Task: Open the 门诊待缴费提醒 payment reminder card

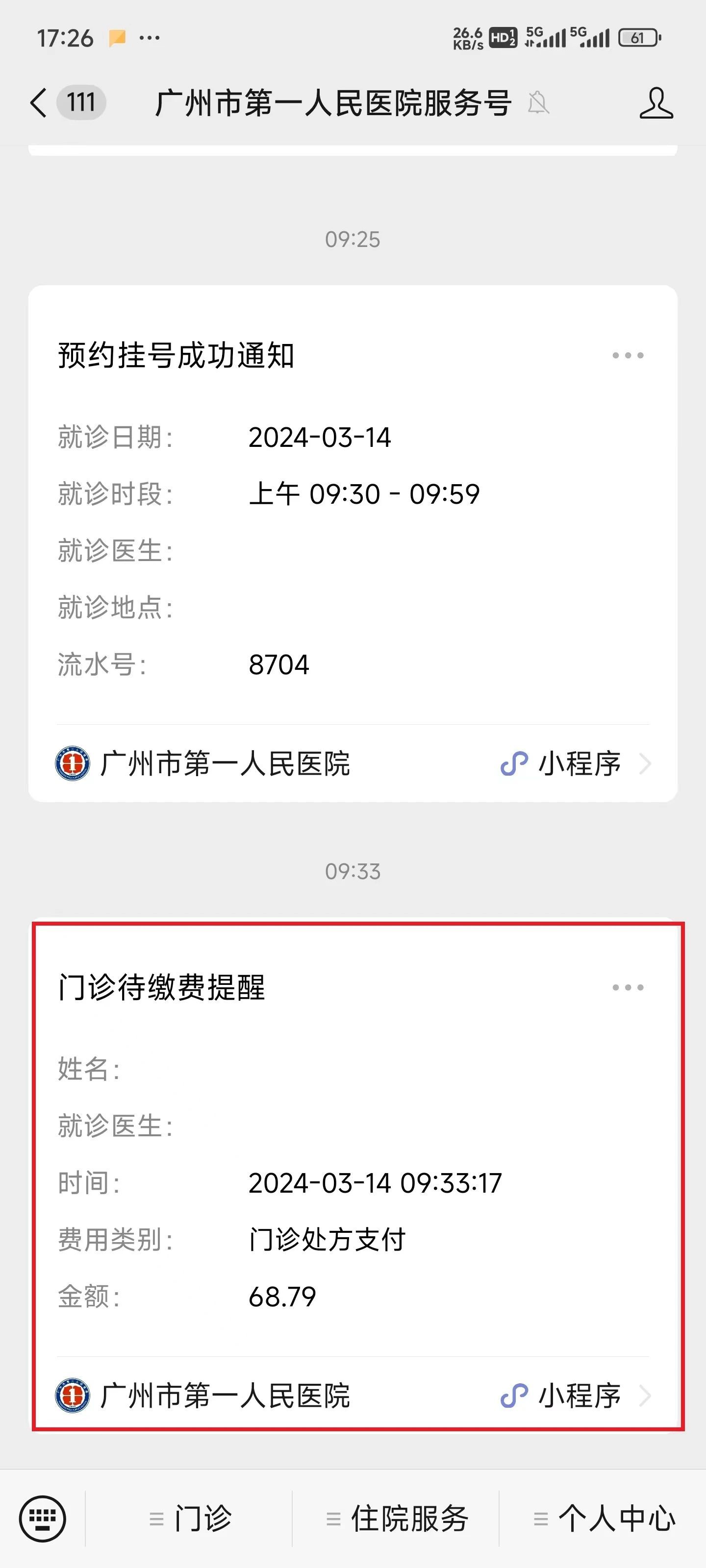Action: tap(358, 1176)
